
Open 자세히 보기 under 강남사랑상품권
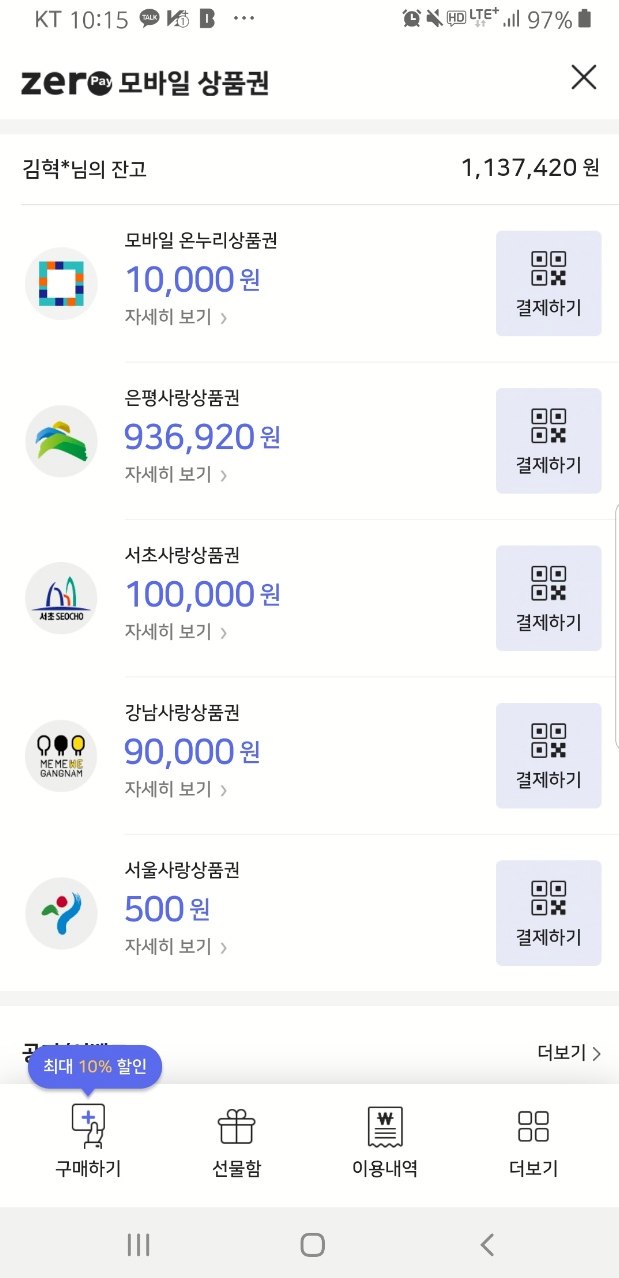coord(176,789)
